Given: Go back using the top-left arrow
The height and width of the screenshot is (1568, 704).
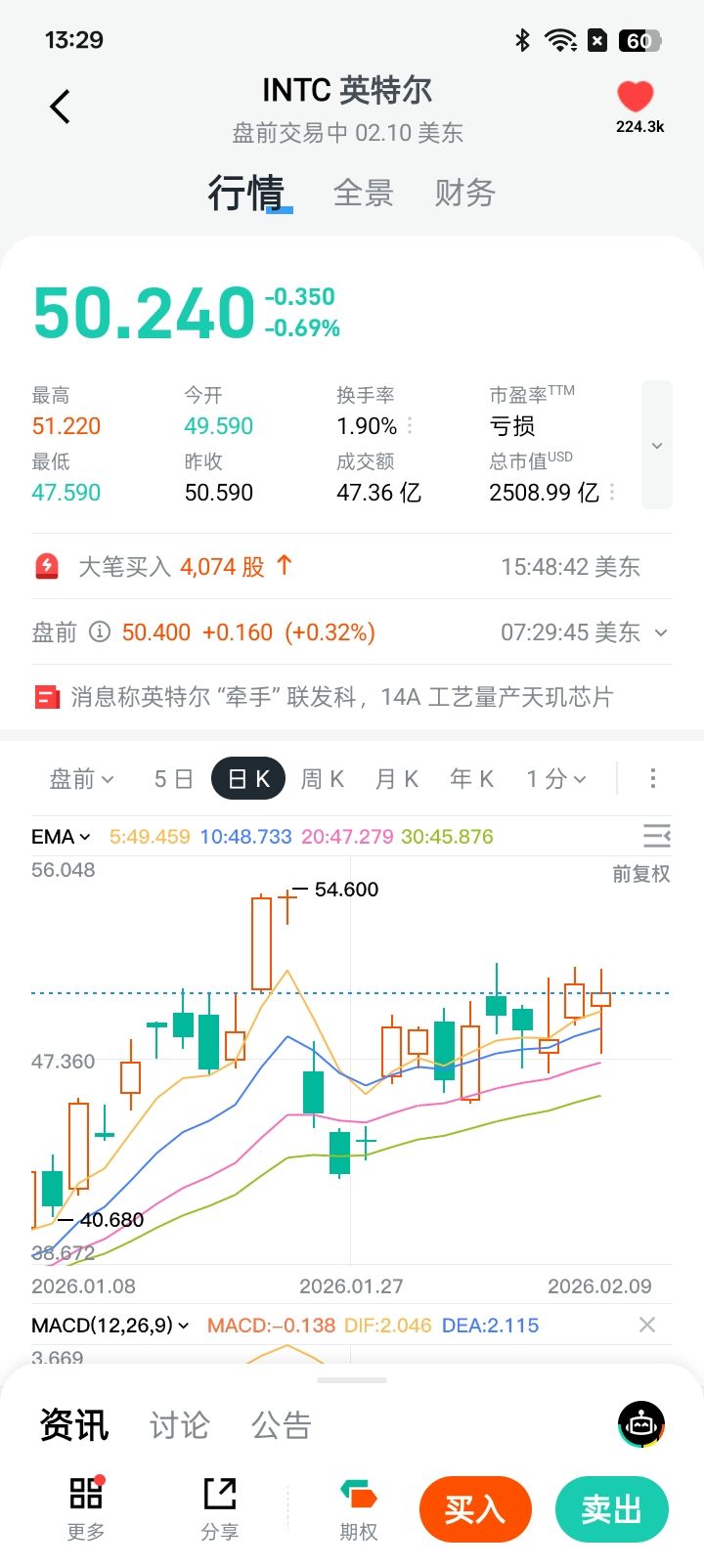Looking at the screenshot, I should tap(61, 107).
